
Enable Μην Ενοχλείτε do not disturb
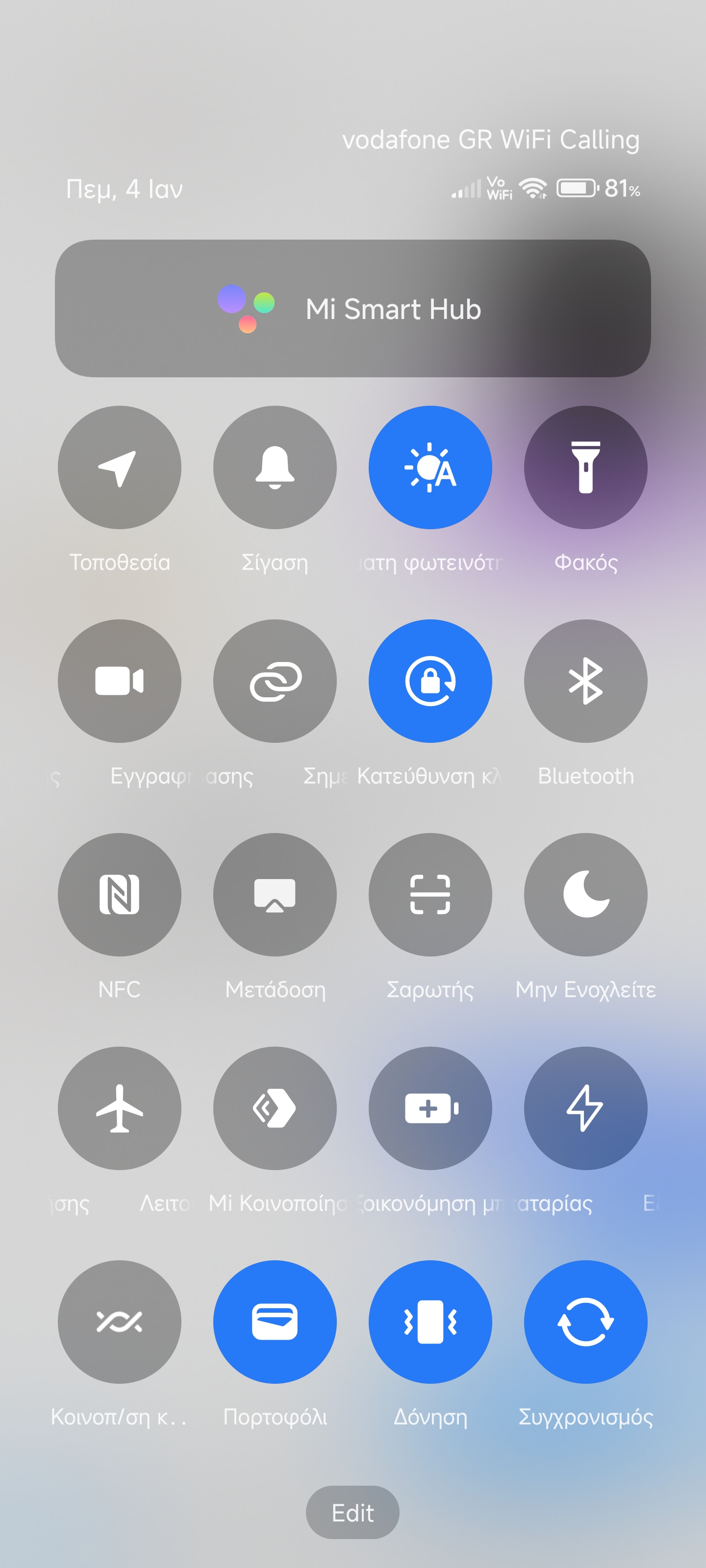pos(585,895)
